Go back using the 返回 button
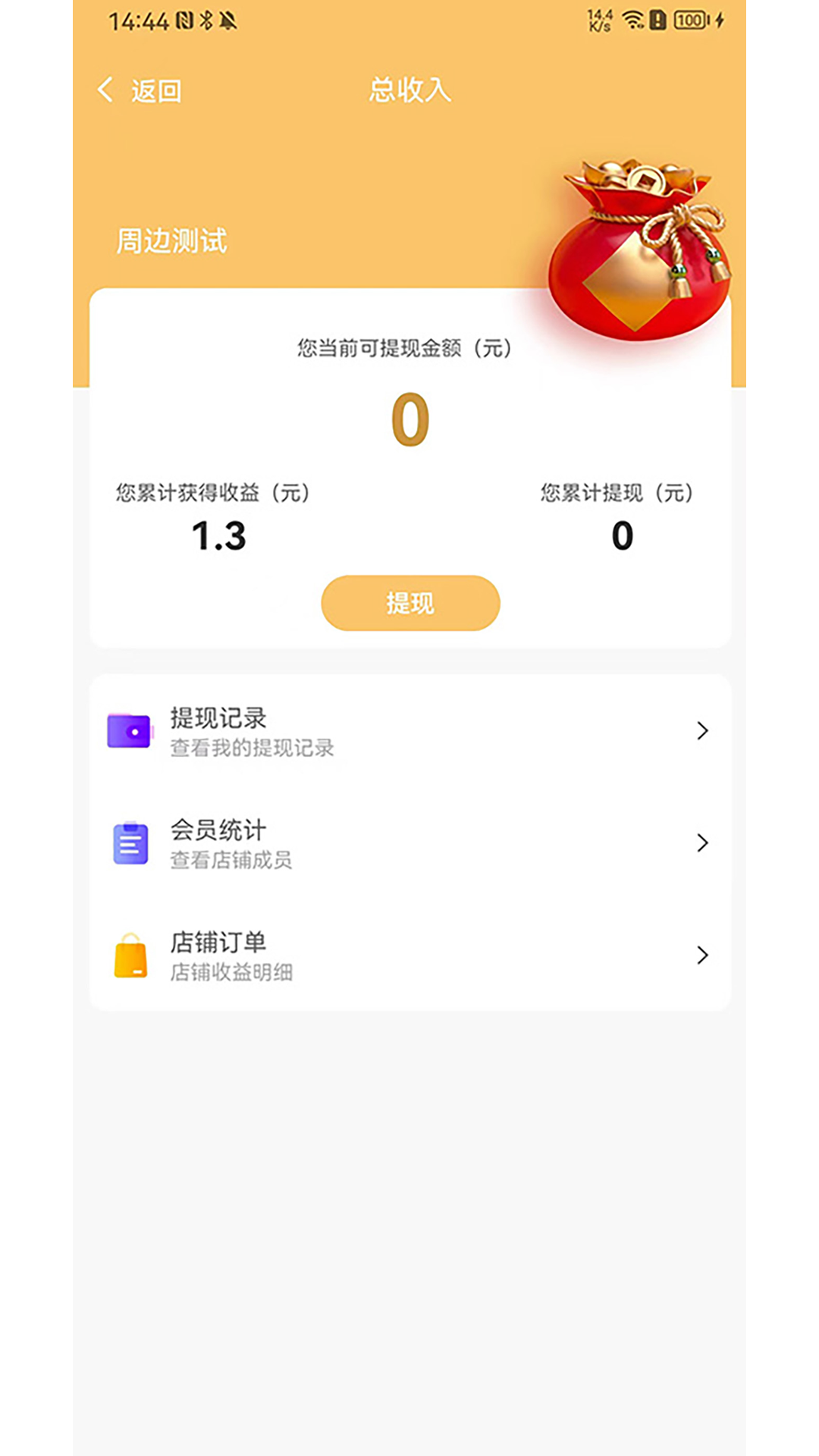This screenshot has height=1456, width=819. click(140, 91)
